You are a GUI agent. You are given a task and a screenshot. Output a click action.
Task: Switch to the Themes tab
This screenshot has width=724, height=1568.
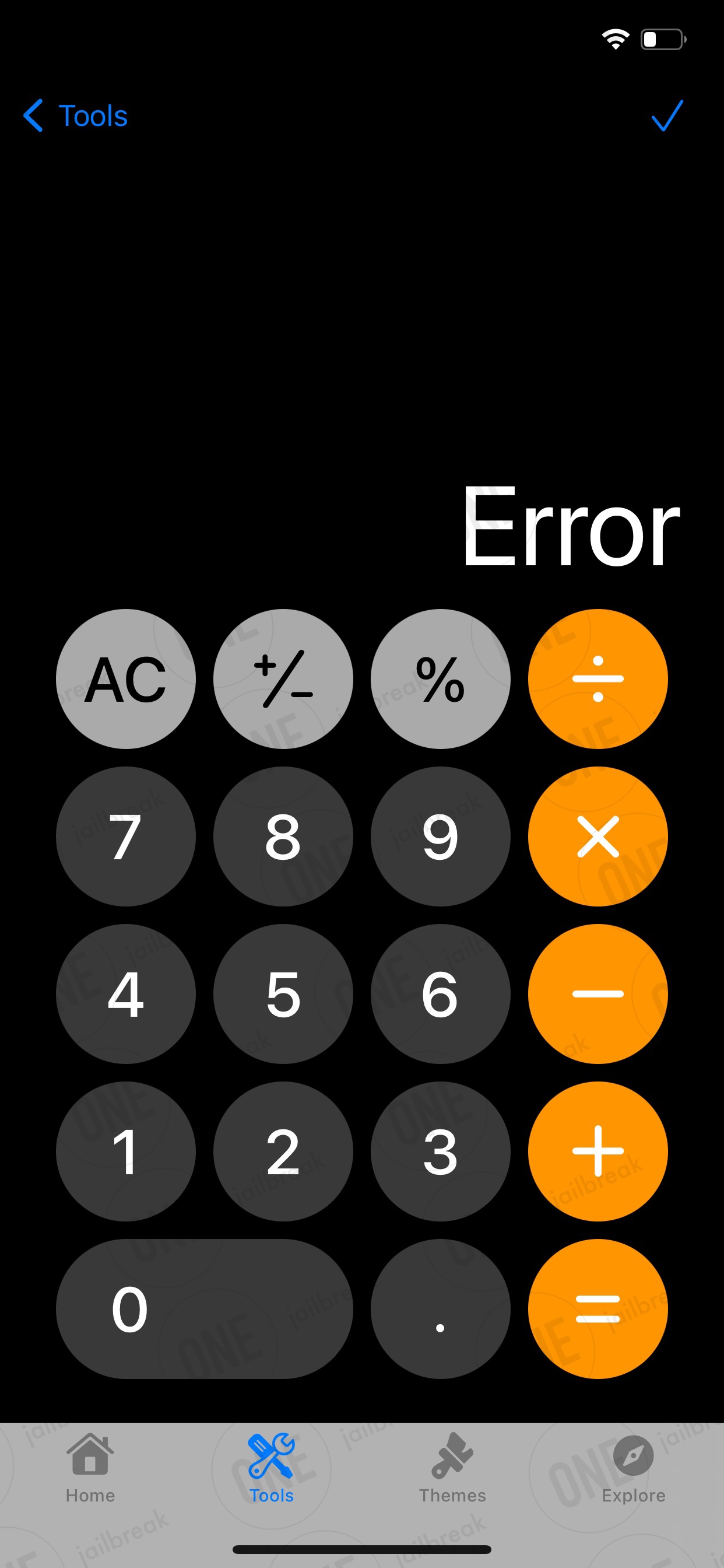pos(452,1468)
